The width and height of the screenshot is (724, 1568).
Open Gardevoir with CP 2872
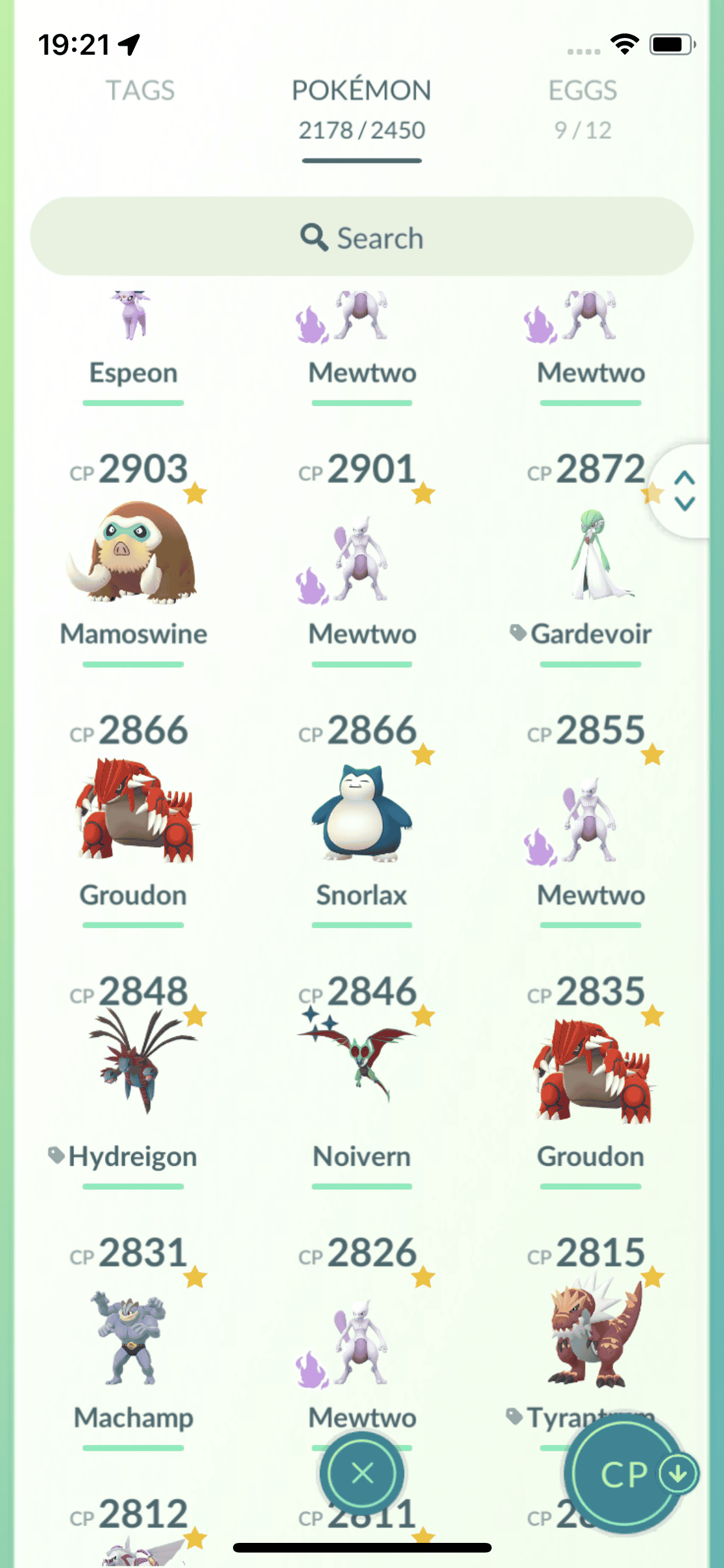[x=590, y=555]
